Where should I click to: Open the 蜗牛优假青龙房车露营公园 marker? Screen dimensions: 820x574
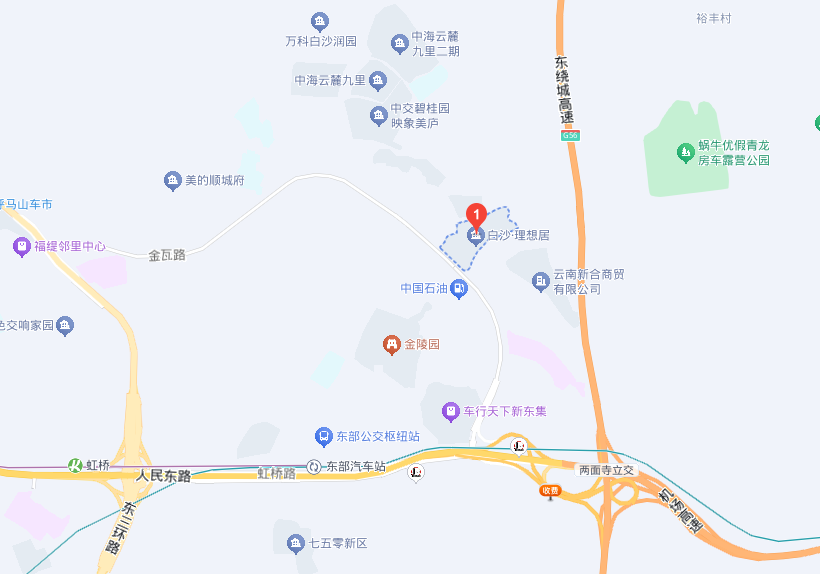click(686, 153)
